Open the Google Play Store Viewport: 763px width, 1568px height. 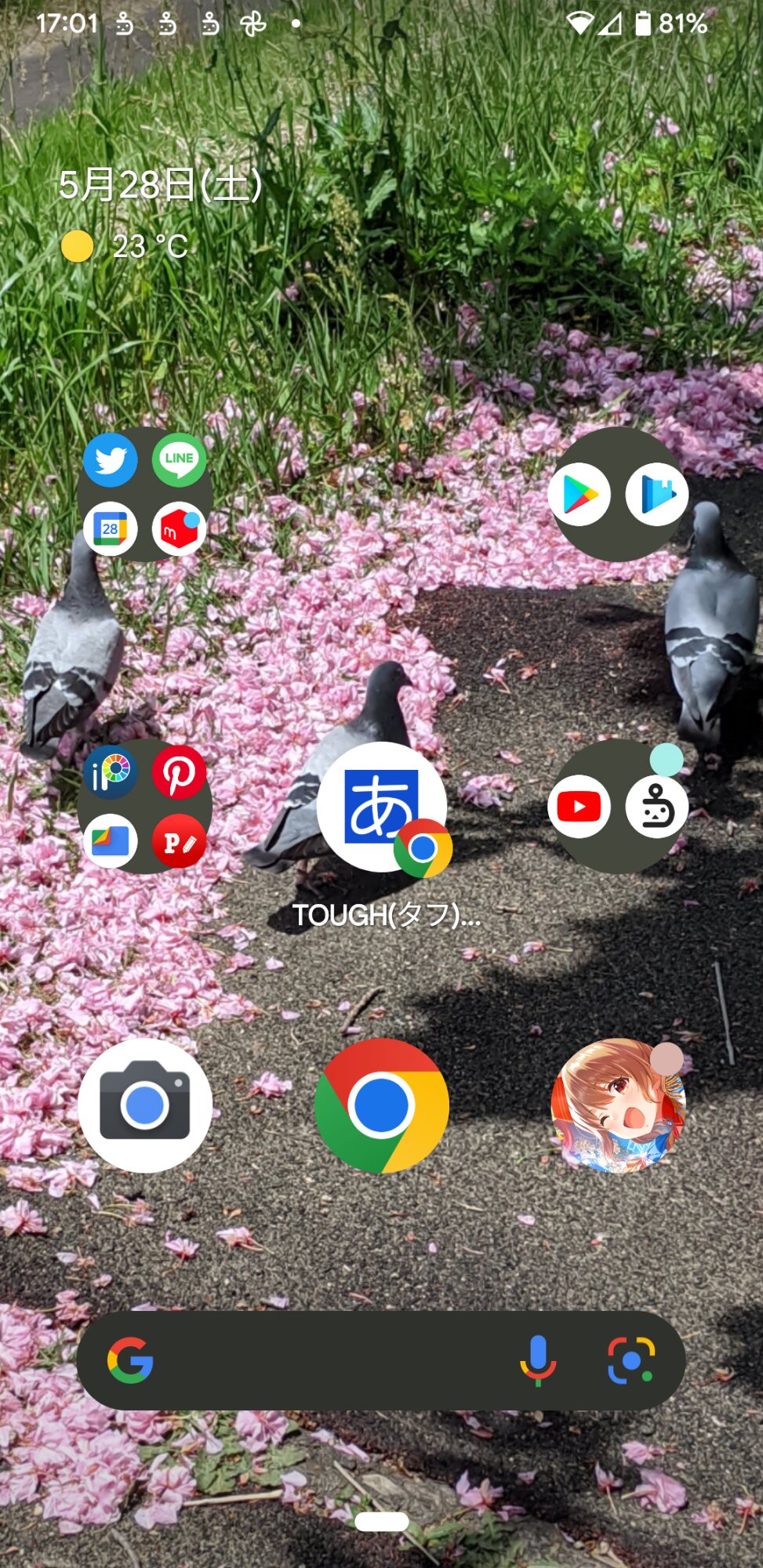[x=580, y=495]
